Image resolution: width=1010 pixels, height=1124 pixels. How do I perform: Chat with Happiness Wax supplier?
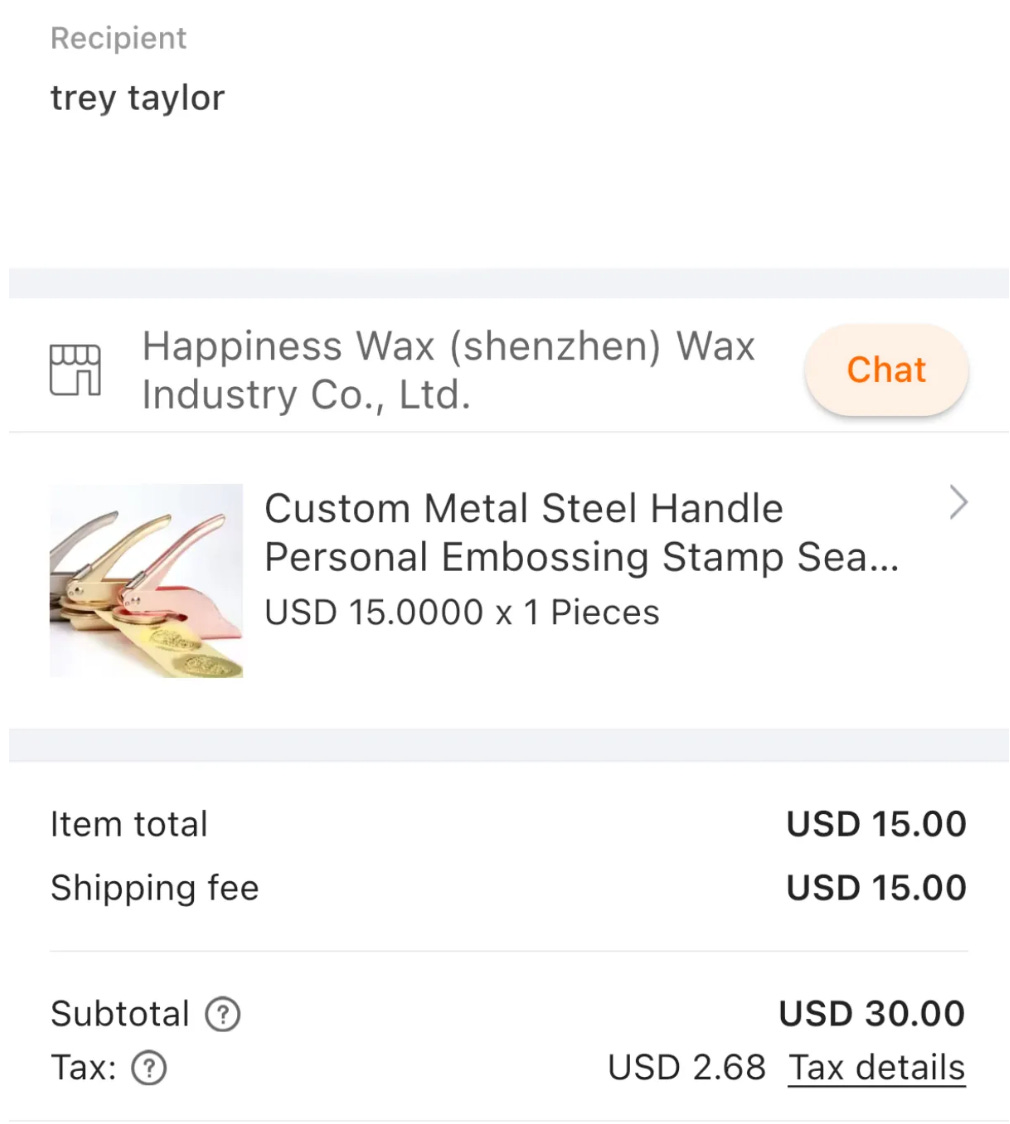(x=886, y=370)
